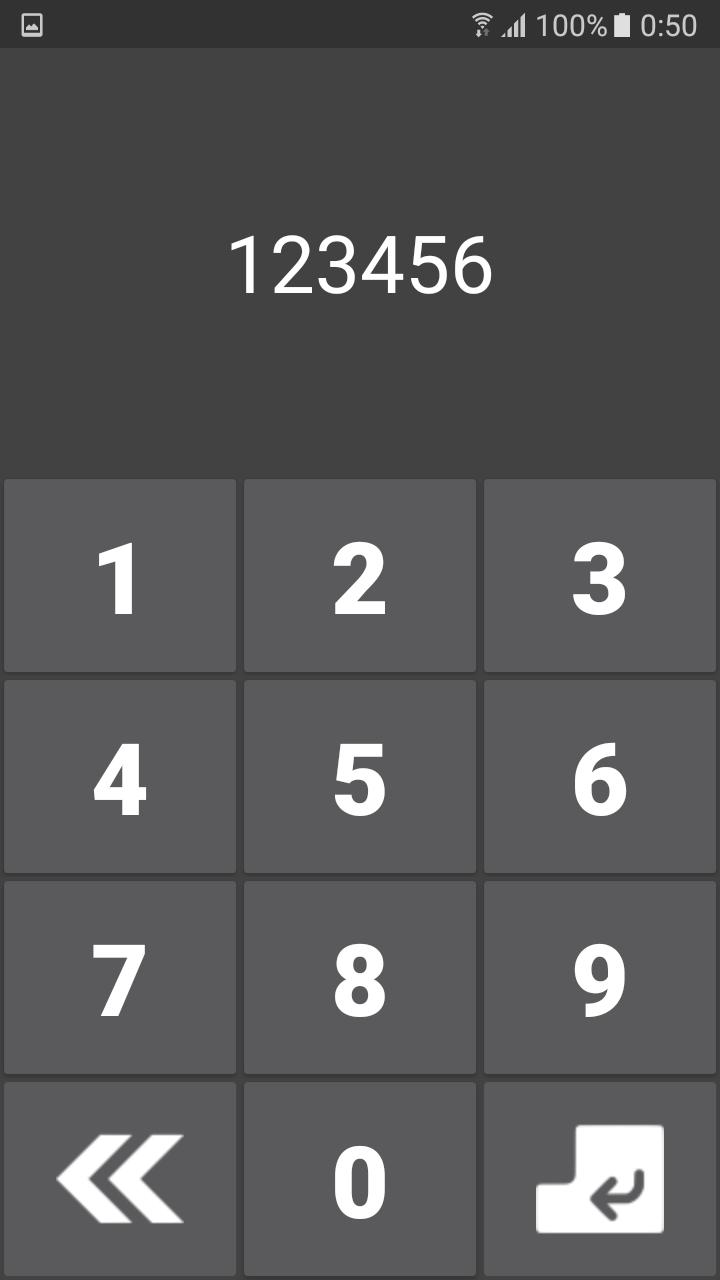
Task: Enter digit 8 on the keypad
Action: (x=360, y=978)
